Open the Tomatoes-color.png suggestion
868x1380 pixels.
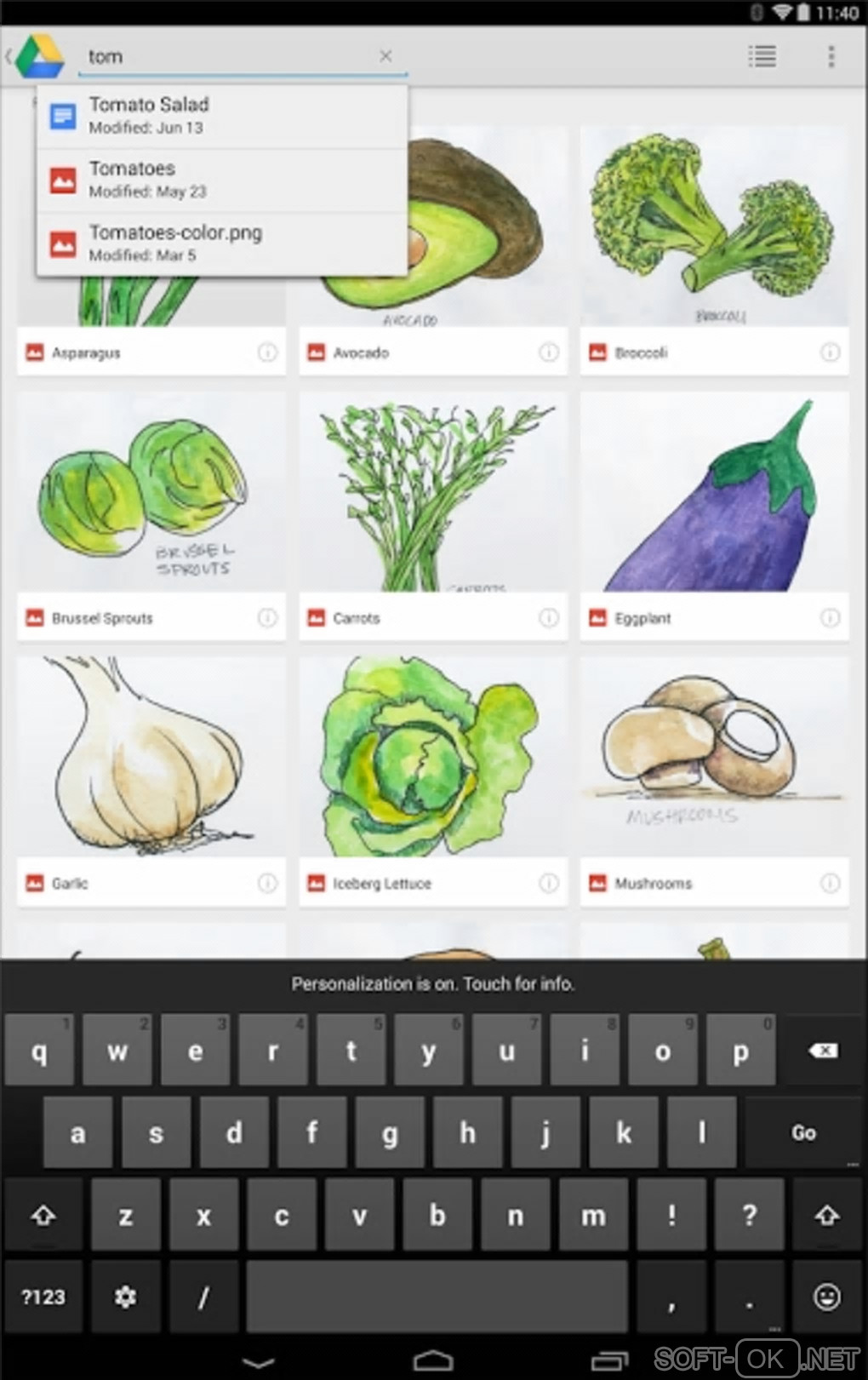(x=221, y=243)
